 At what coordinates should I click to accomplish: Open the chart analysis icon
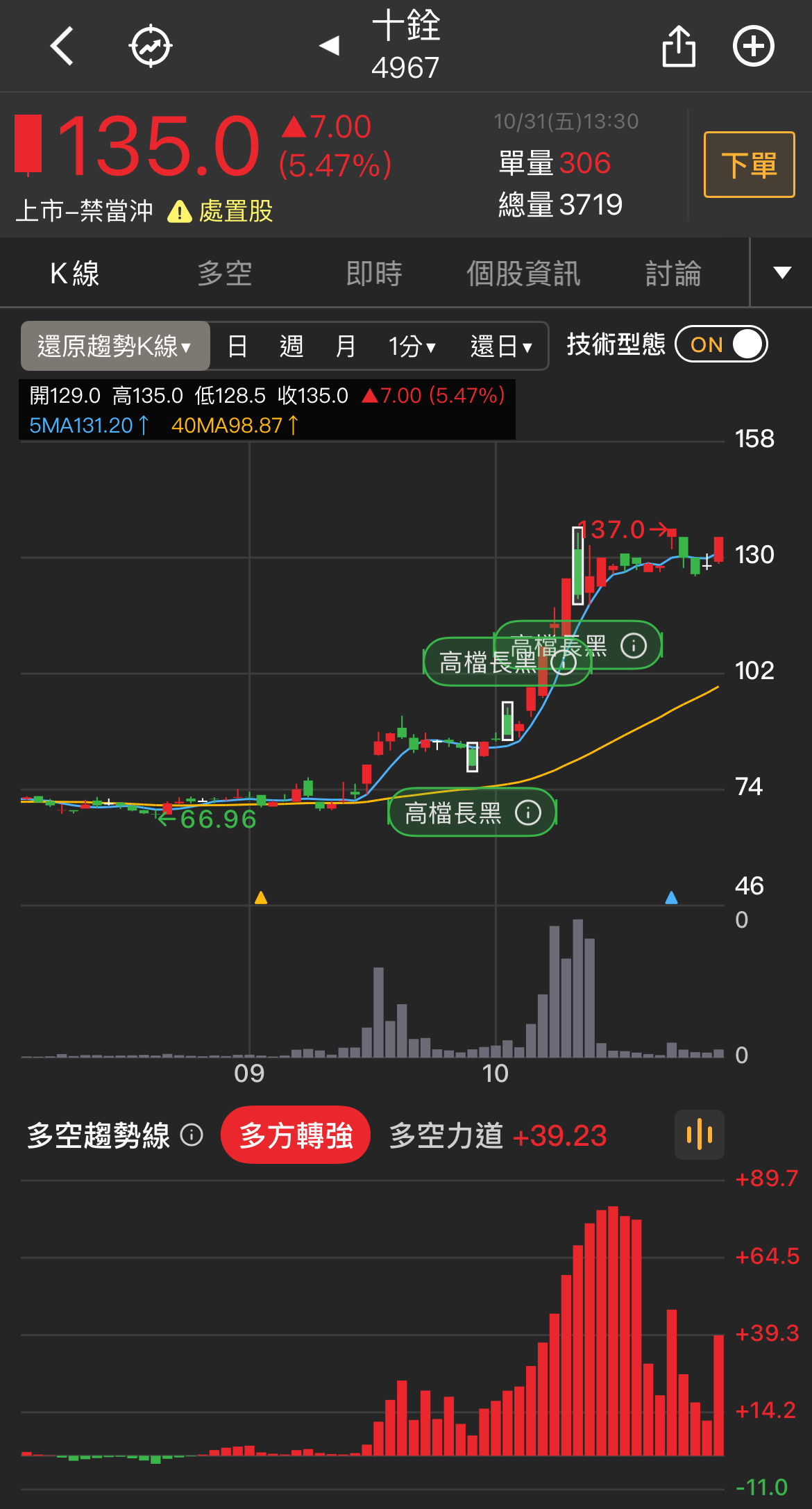151,47
